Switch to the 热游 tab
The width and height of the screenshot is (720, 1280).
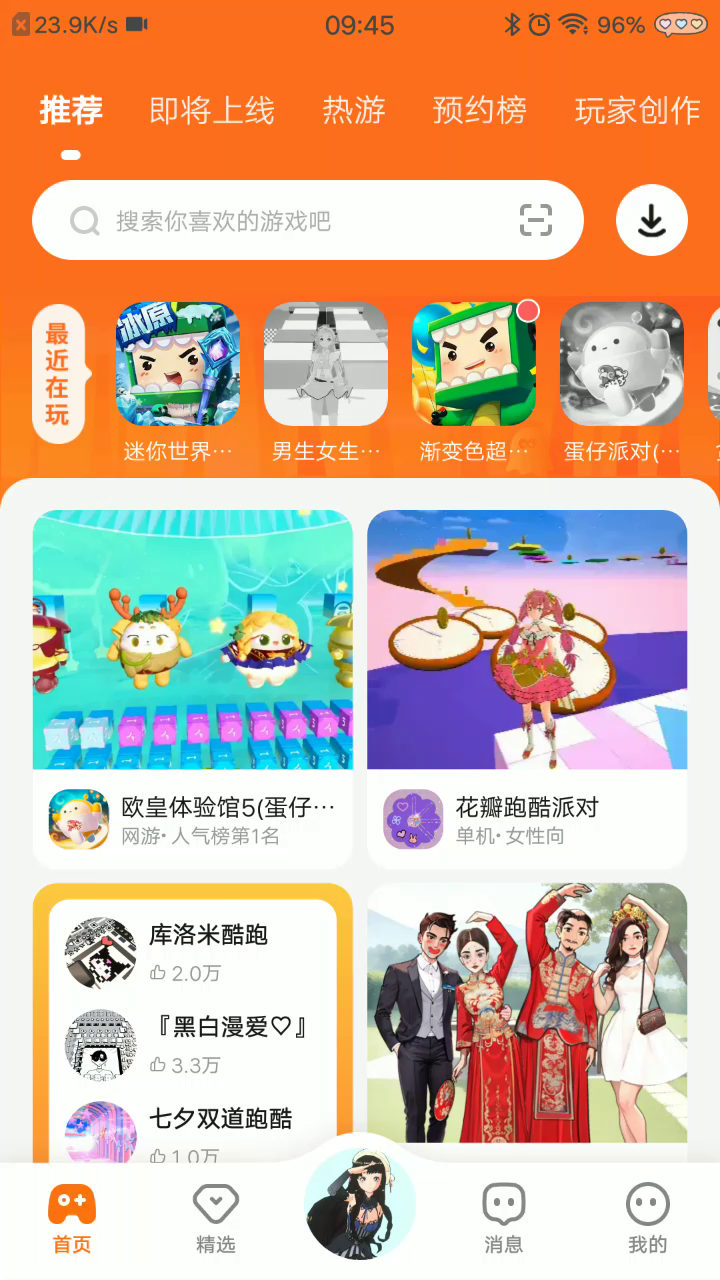[x=353, y=110]
